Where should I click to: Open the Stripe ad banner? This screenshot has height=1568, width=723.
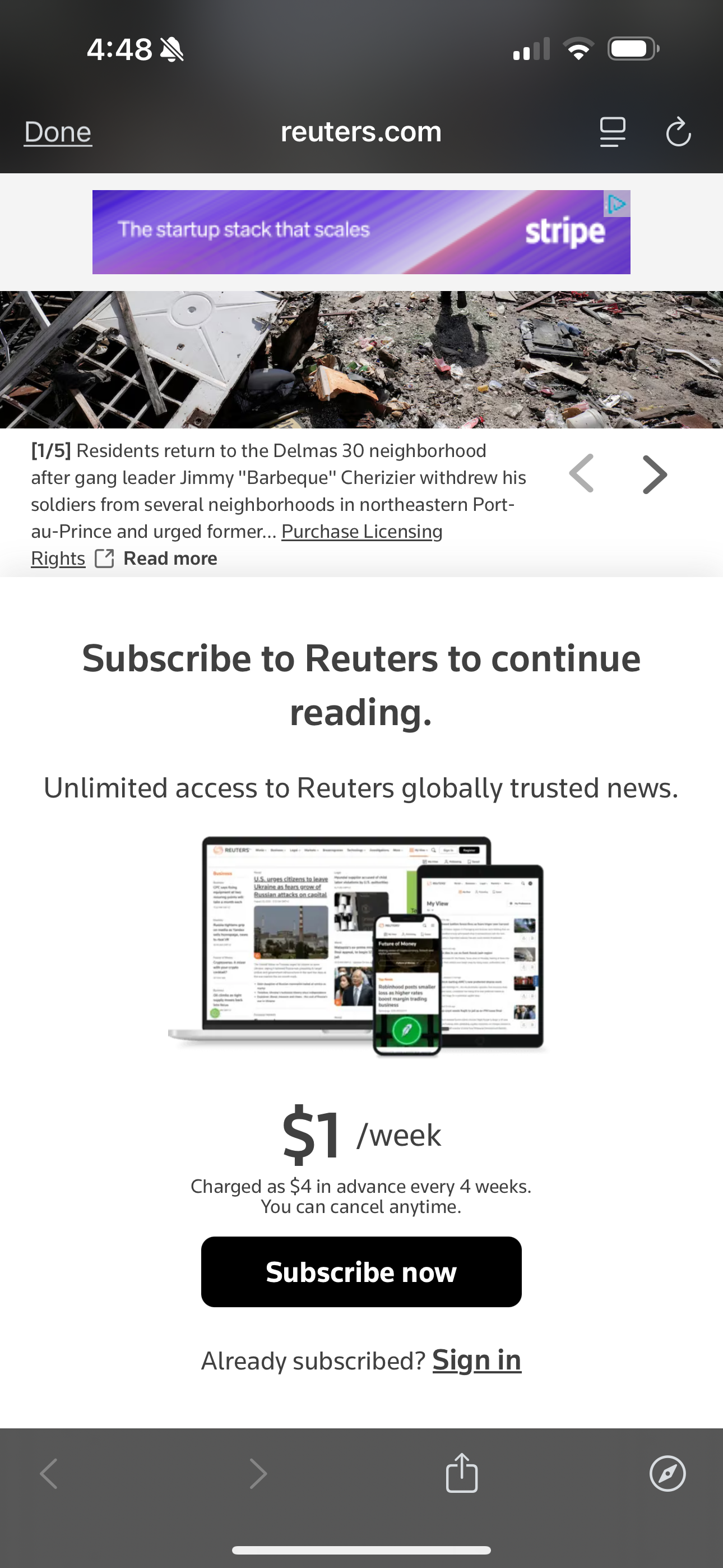coord(361,232)
